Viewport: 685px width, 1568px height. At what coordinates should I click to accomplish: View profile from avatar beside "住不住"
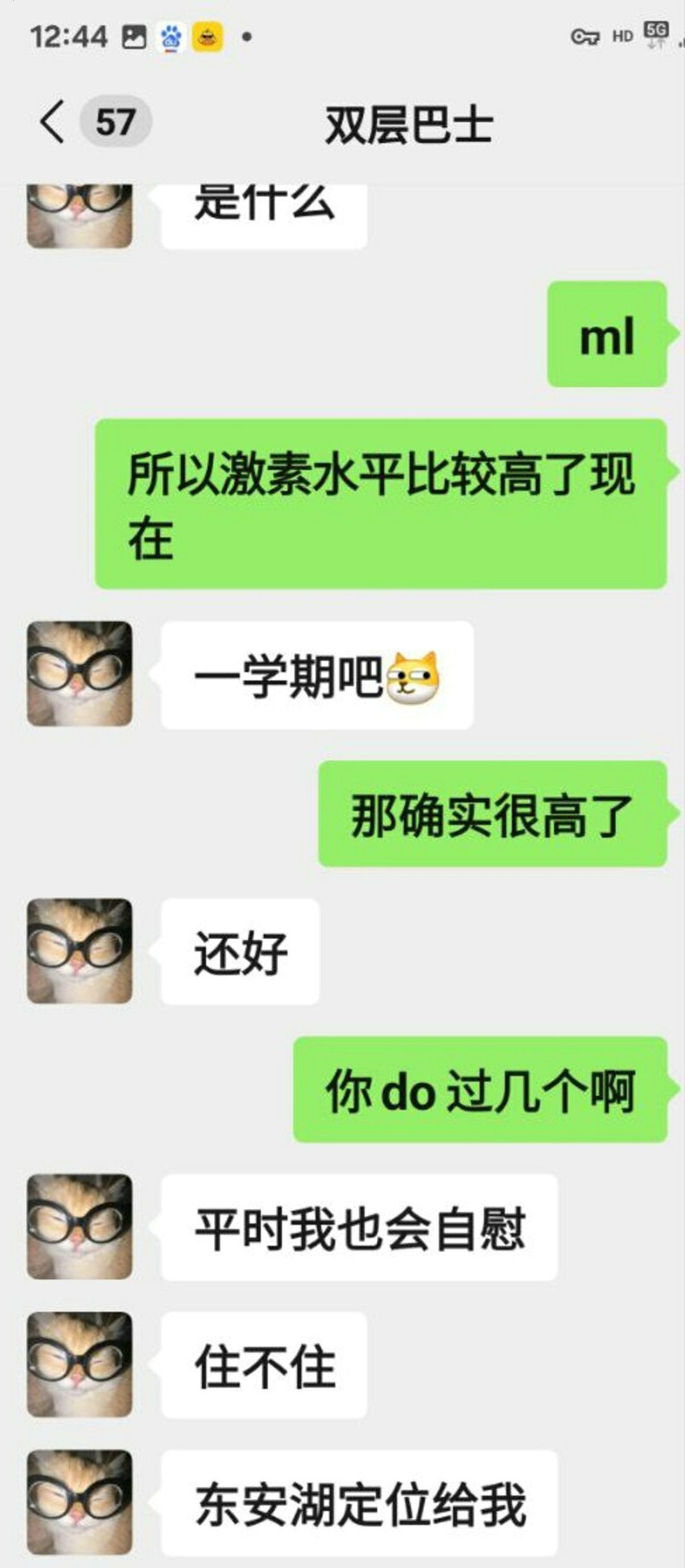click(79, 1364)
